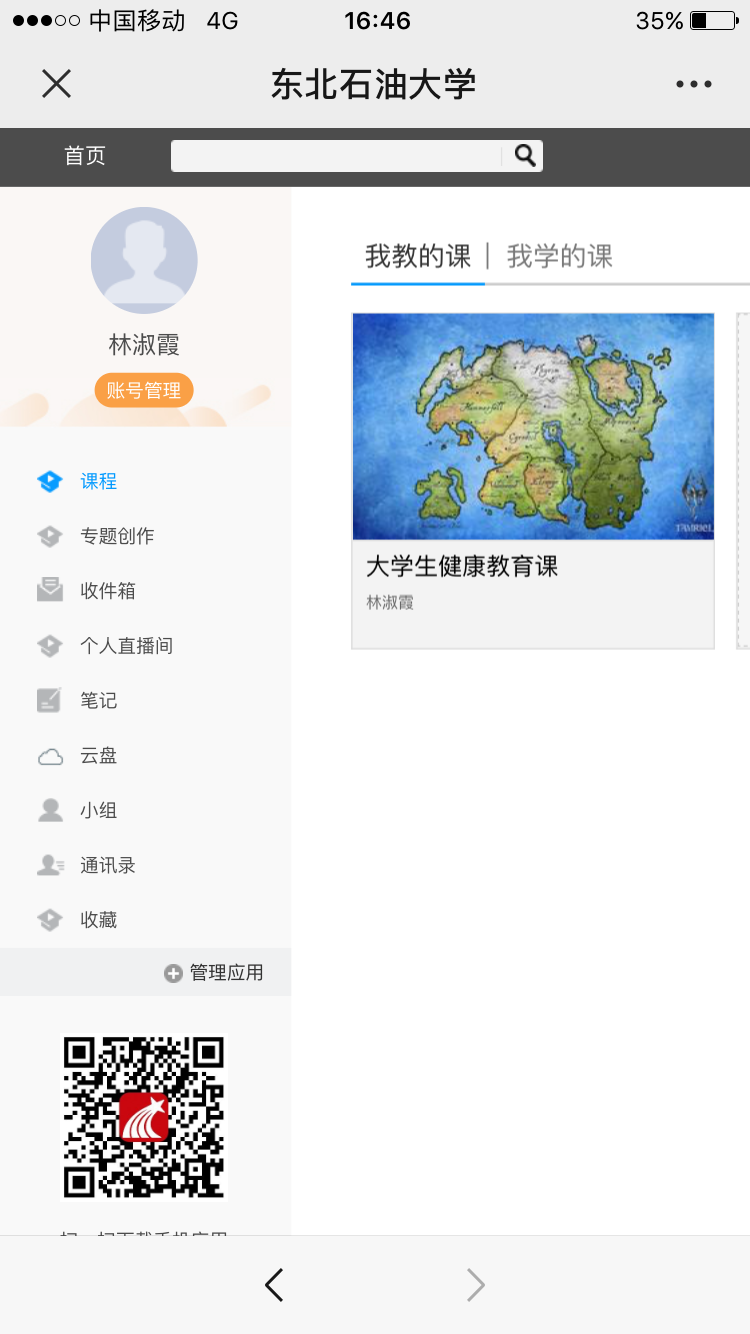Go back with the browser back arrow
Image resolution: width=750 pixels, height=1334 pixels.
coord(274,1285)
